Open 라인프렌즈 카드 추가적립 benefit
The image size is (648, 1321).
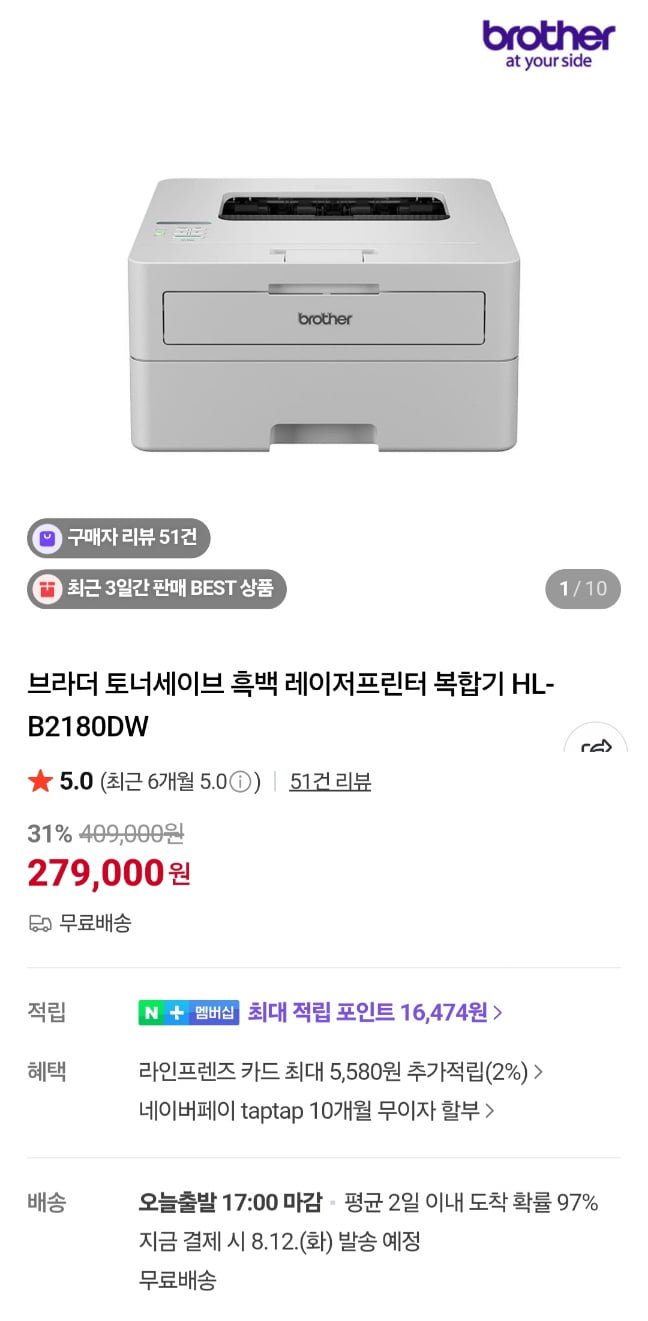point(340,1072)
